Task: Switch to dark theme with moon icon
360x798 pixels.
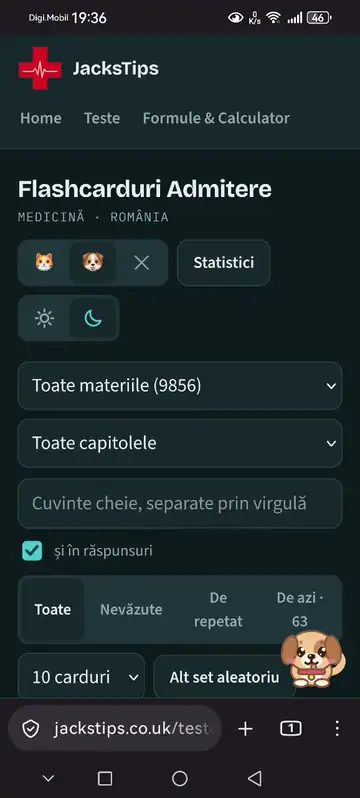Action: coord(93,319)
